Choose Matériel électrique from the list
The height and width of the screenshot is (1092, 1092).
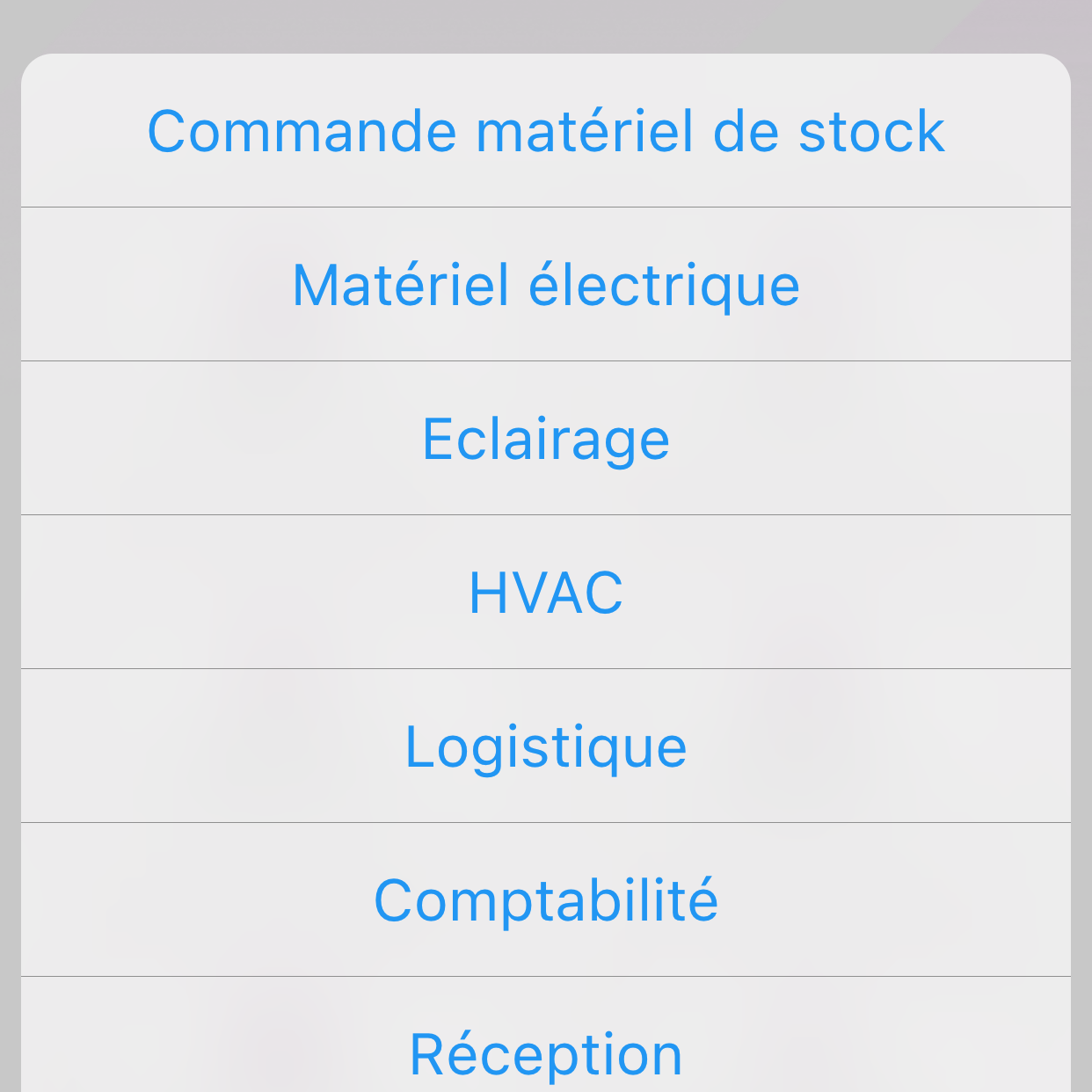pyautogui.click(x=546, y=285)
